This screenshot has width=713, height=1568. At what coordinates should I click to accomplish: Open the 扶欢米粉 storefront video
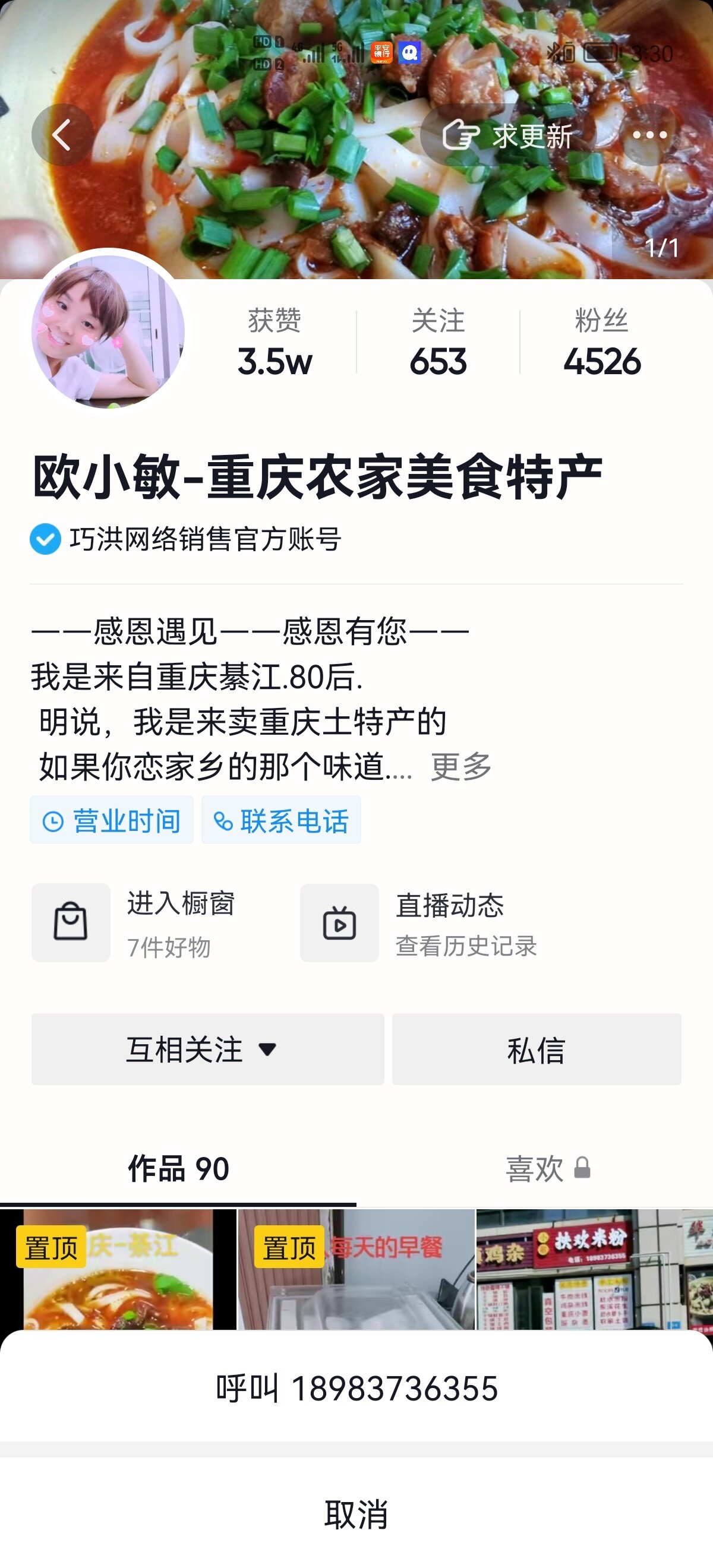(594, 1269)
